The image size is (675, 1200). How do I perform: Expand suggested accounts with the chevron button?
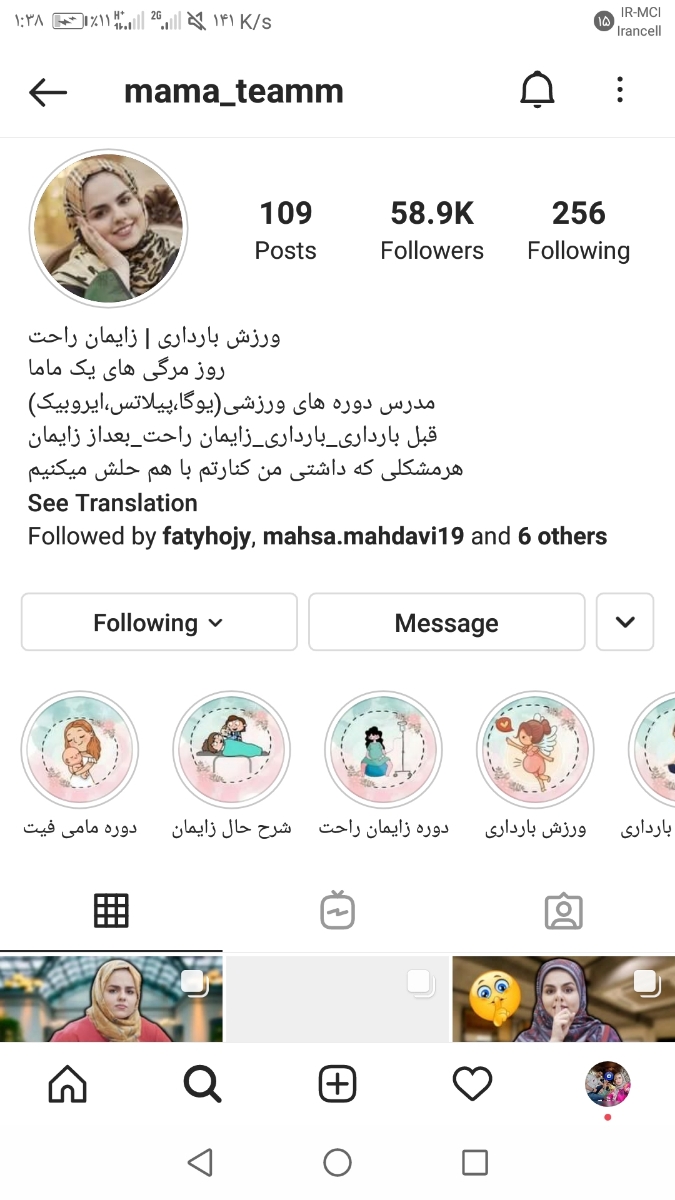[x=625, y=622]
